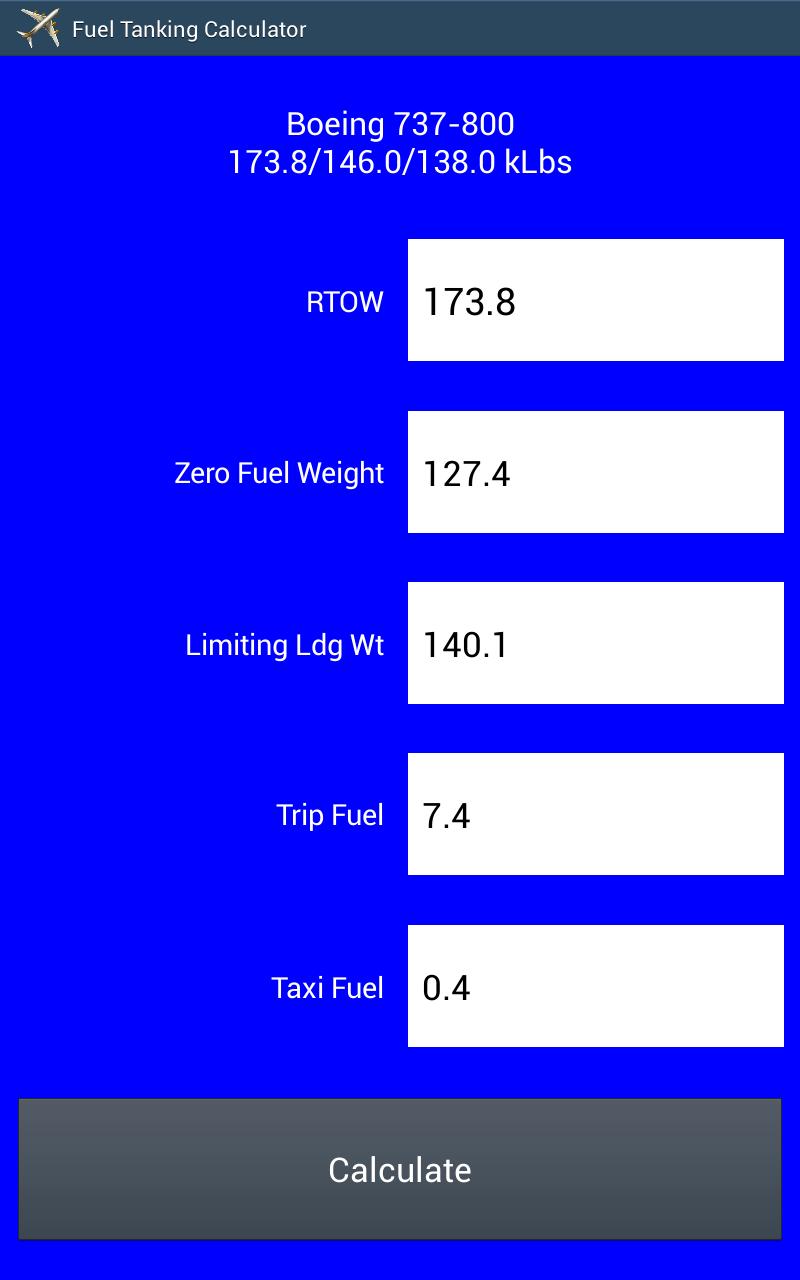Click inside the RTOW input field
Screen dimensions: 800x1280
tap(595, 298)
